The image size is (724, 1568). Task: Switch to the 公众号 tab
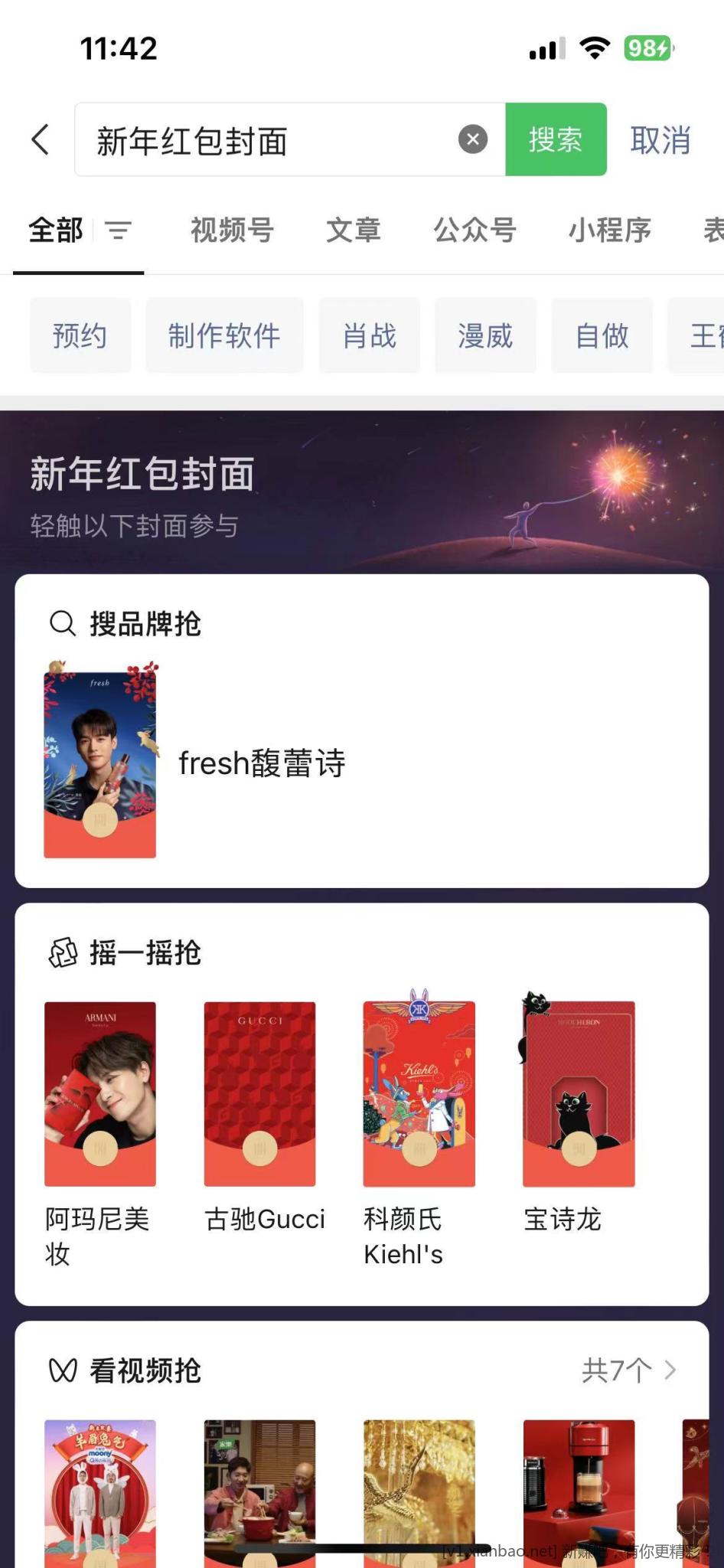coord(475,230)
